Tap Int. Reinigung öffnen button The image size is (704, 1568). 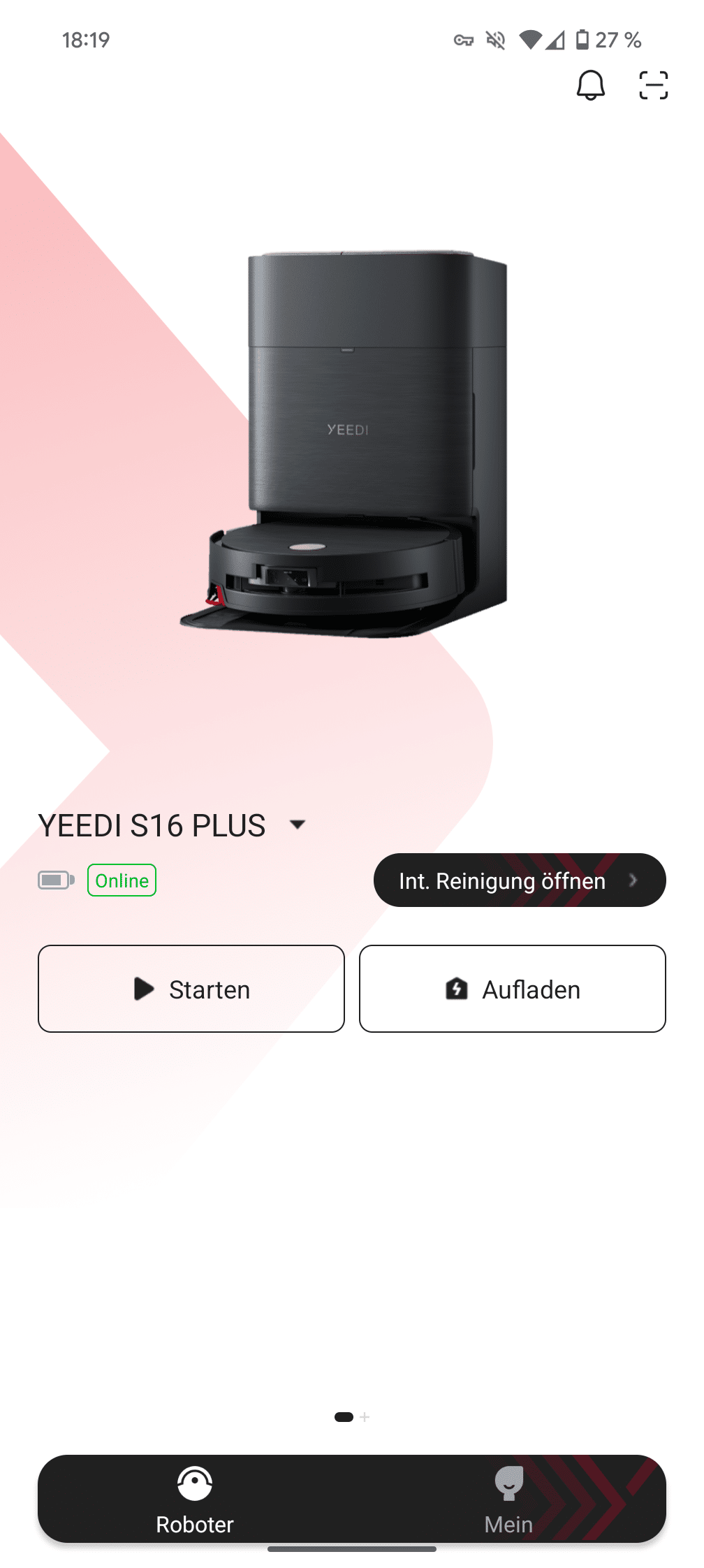pos(519,880)
